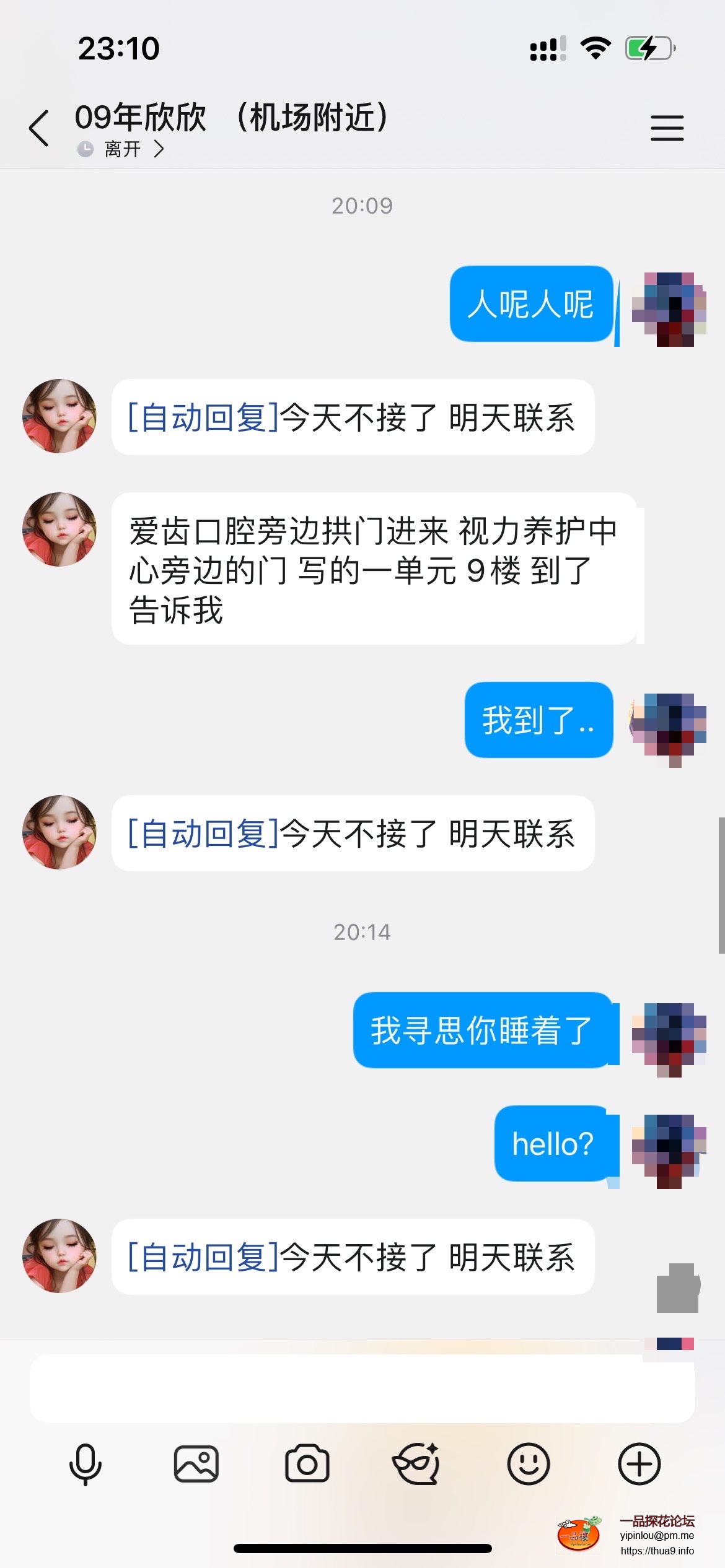The height and width of the screenshot is (1568, 725).
Task: Open the 离开 status details
Action: point(123,149)
